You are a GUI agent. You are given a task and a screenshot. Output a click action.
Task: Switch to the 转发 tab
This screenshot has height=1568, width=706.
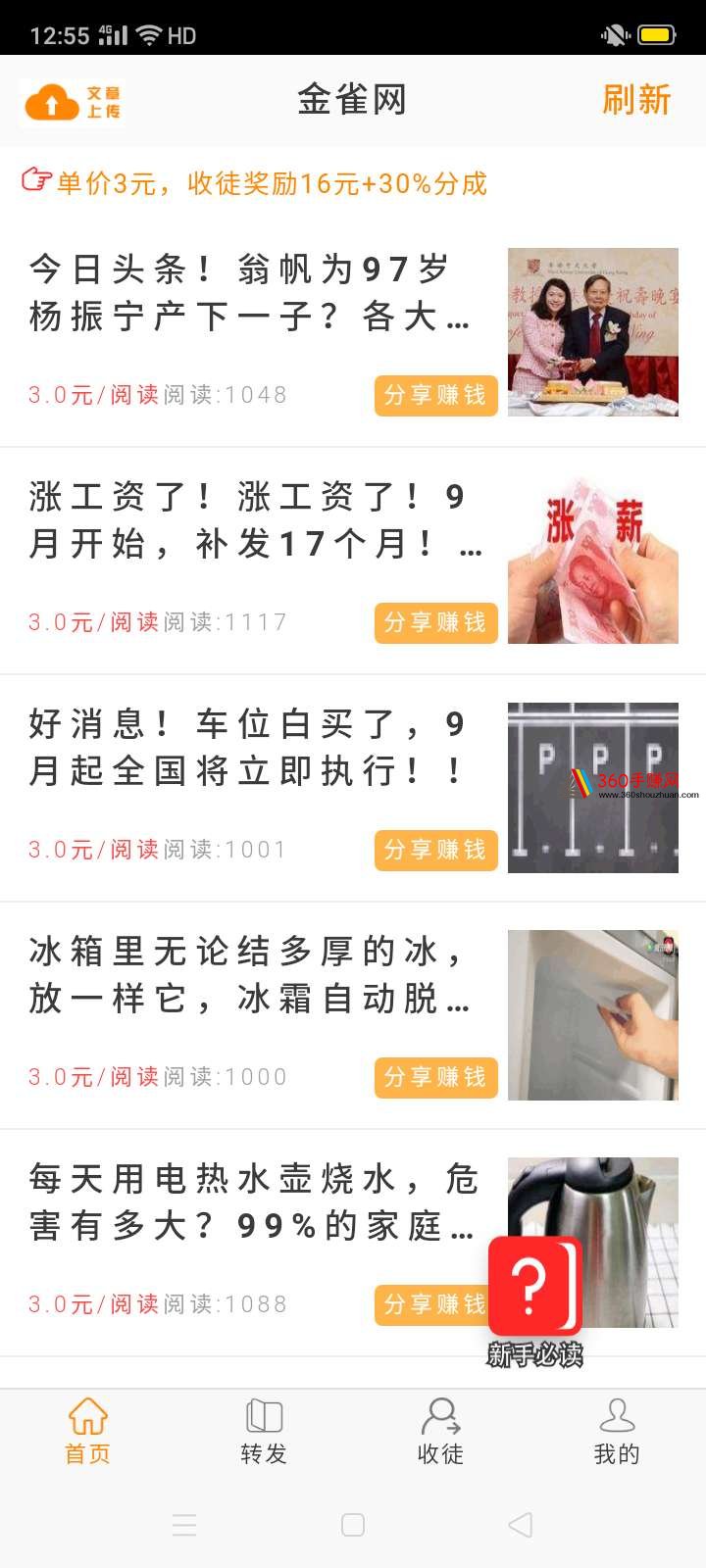point(265,1431)
